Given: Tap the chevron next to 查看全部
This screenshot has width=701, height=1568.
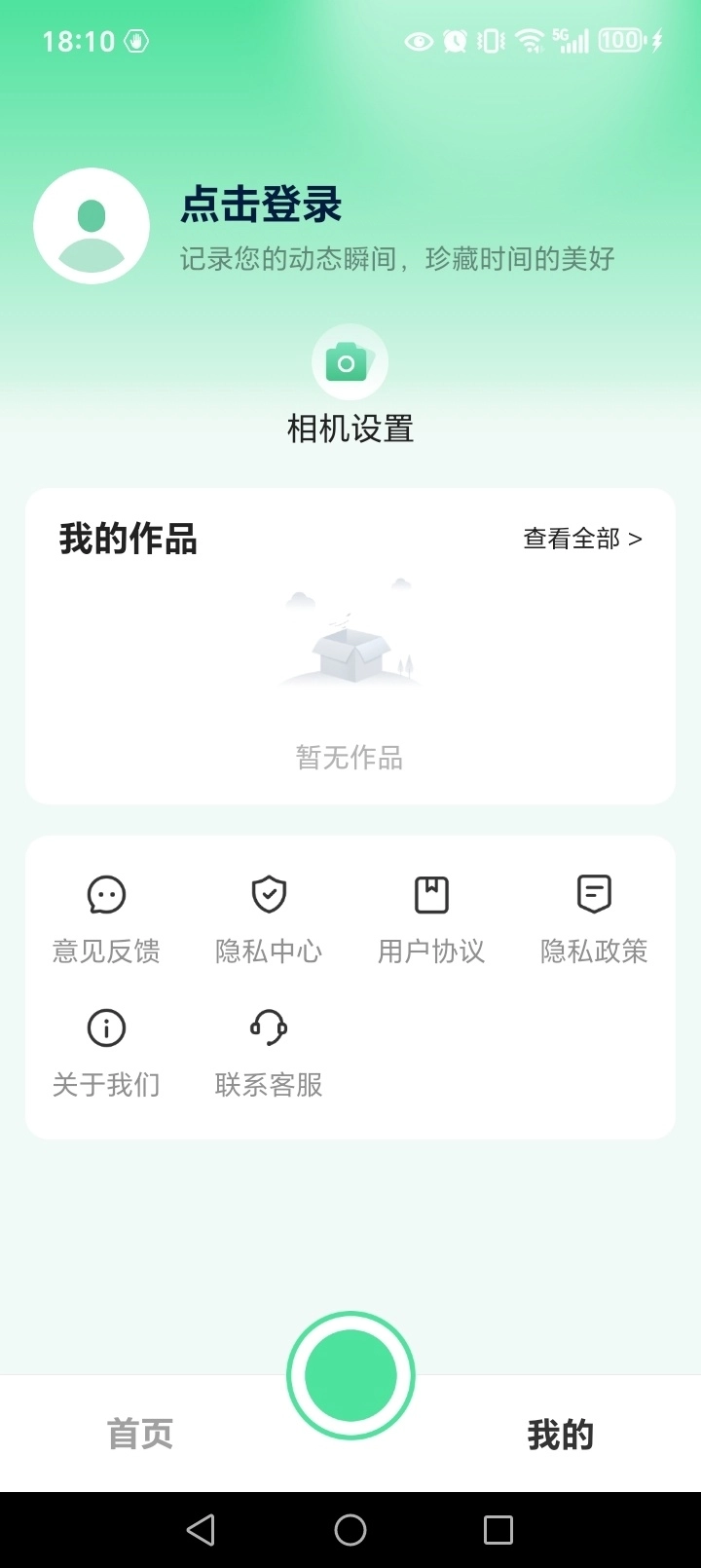Looking at the screenshot, I should (638, 538).
